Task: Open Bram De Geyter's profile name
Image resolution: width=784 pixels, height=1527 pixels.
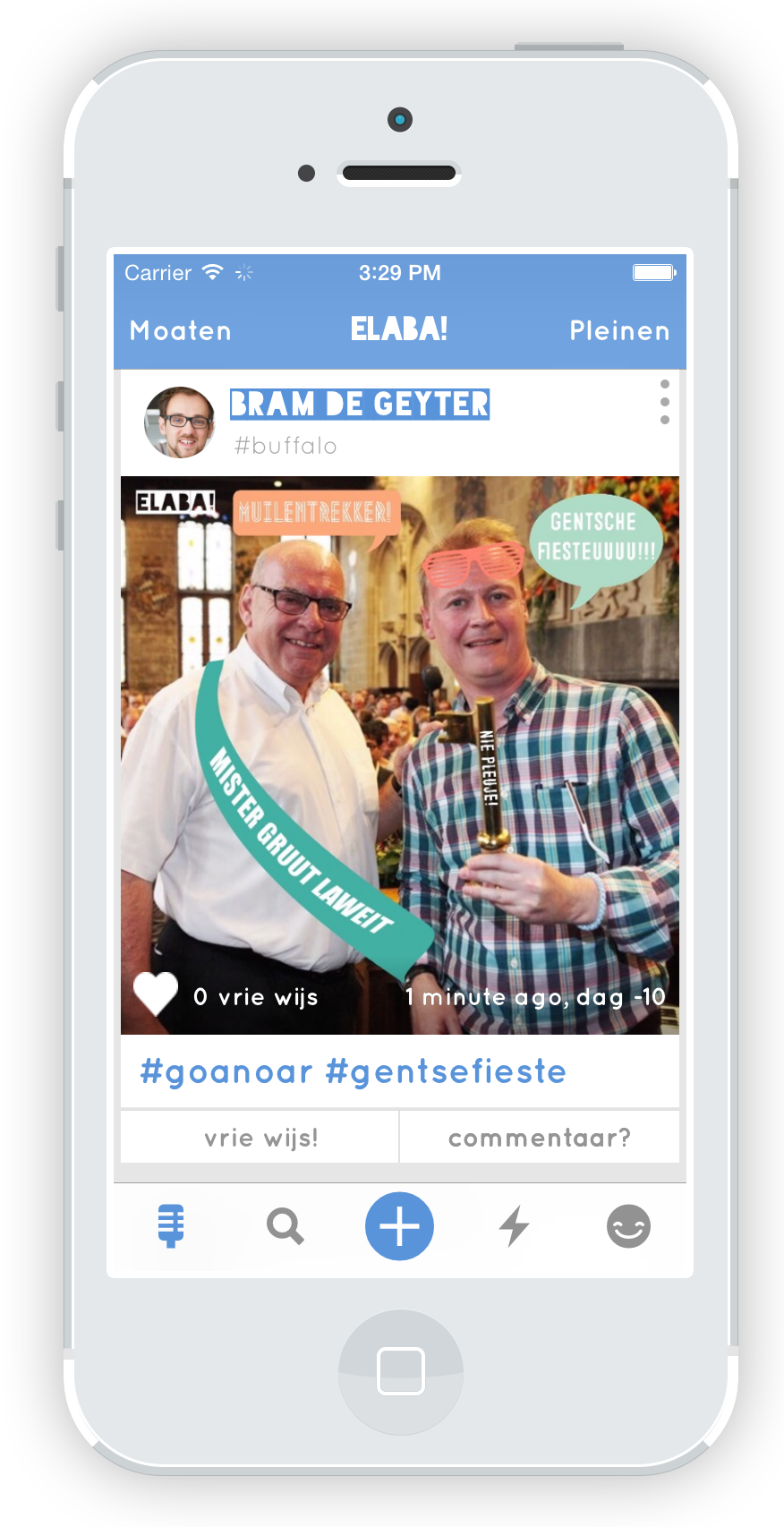Action: click(x=360, y=404)
